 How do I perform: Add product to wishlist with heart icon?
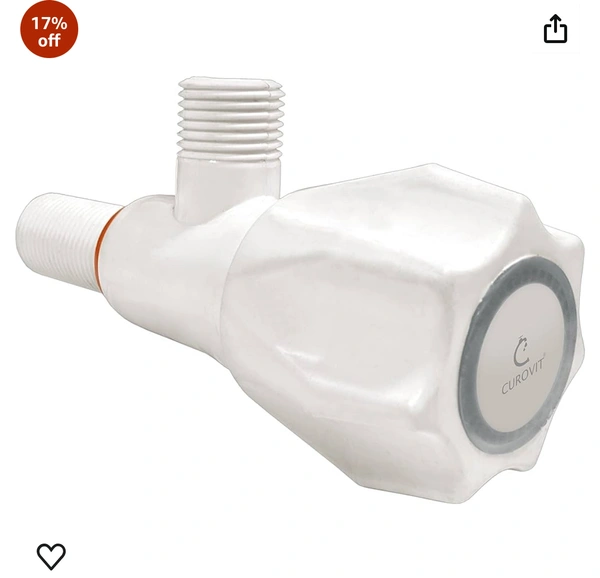click(x=51, y=555)
